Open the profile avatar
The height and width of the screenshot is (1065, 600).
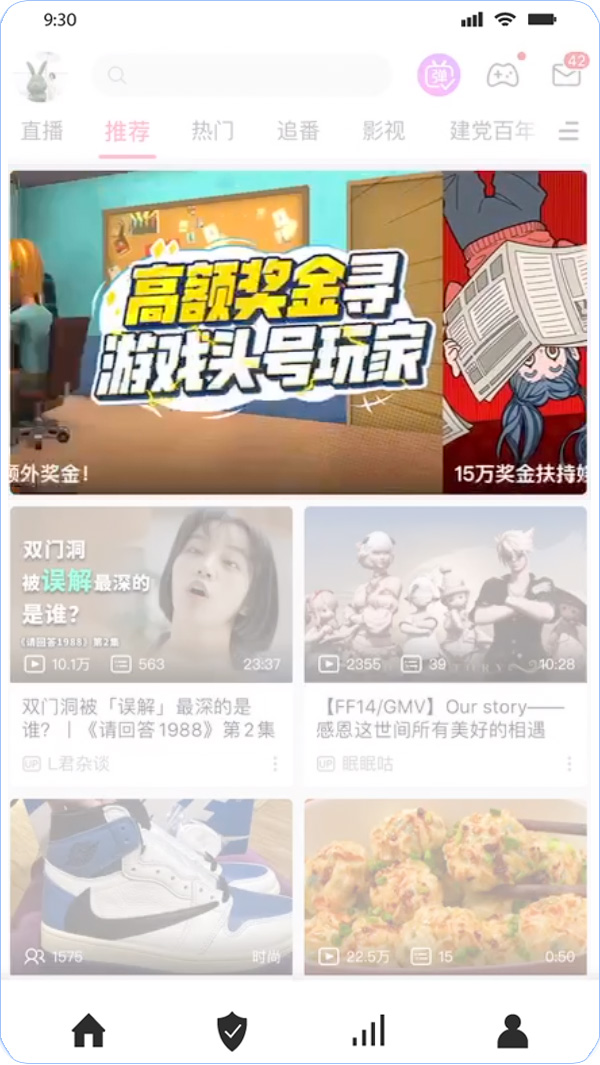pos(40,76)
